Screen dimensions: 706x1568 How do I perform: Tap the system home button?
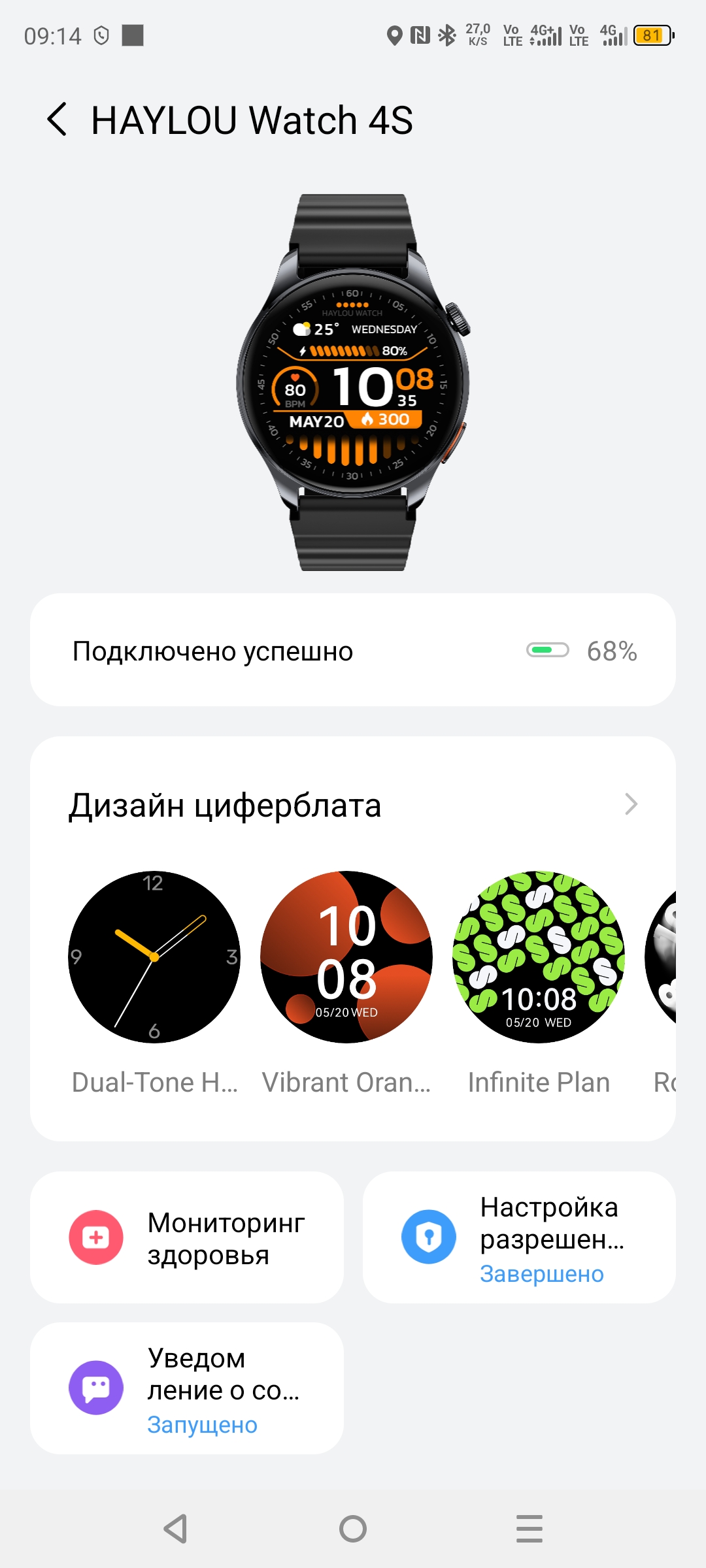click(x=353, y=1529)
